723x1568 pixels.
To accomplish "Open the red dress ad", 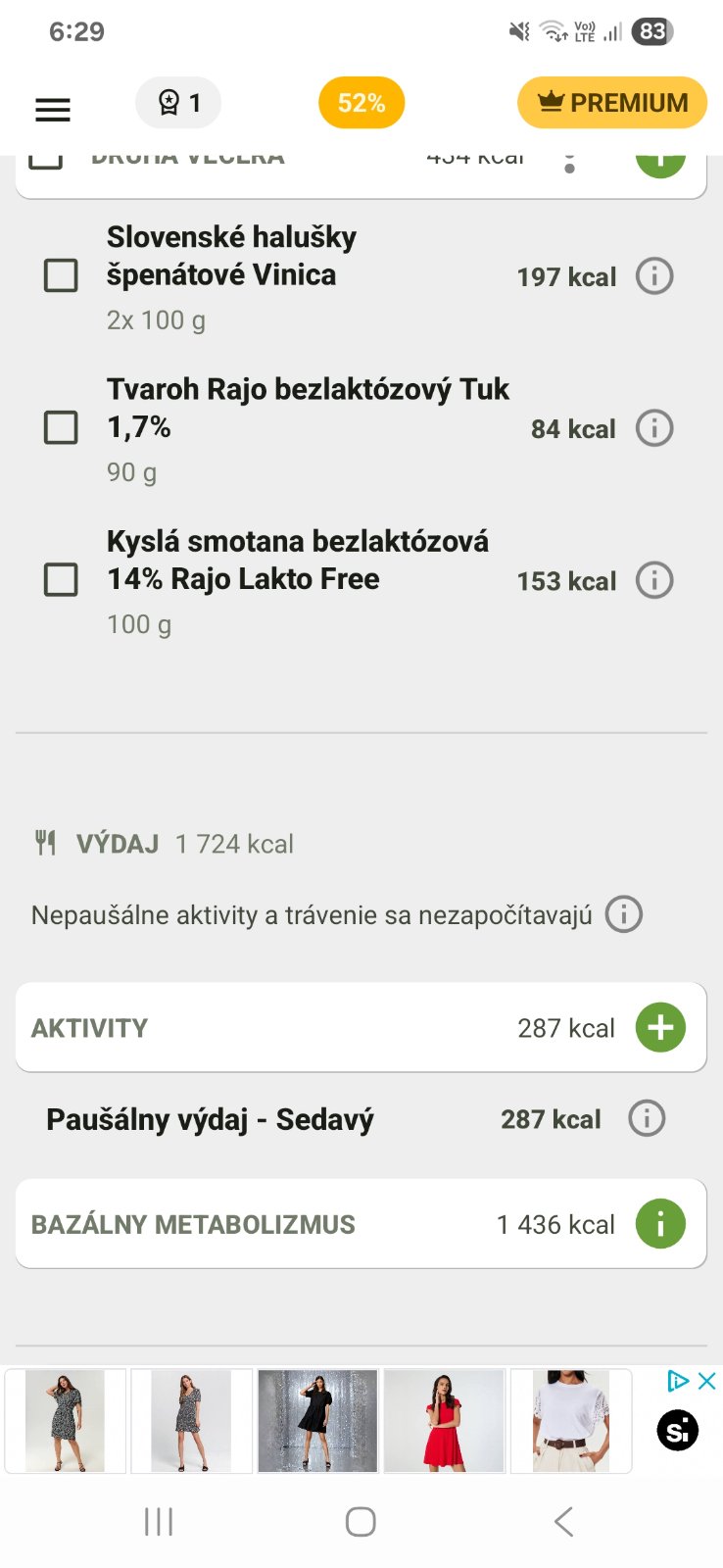I will click(x=444, y=1421).
